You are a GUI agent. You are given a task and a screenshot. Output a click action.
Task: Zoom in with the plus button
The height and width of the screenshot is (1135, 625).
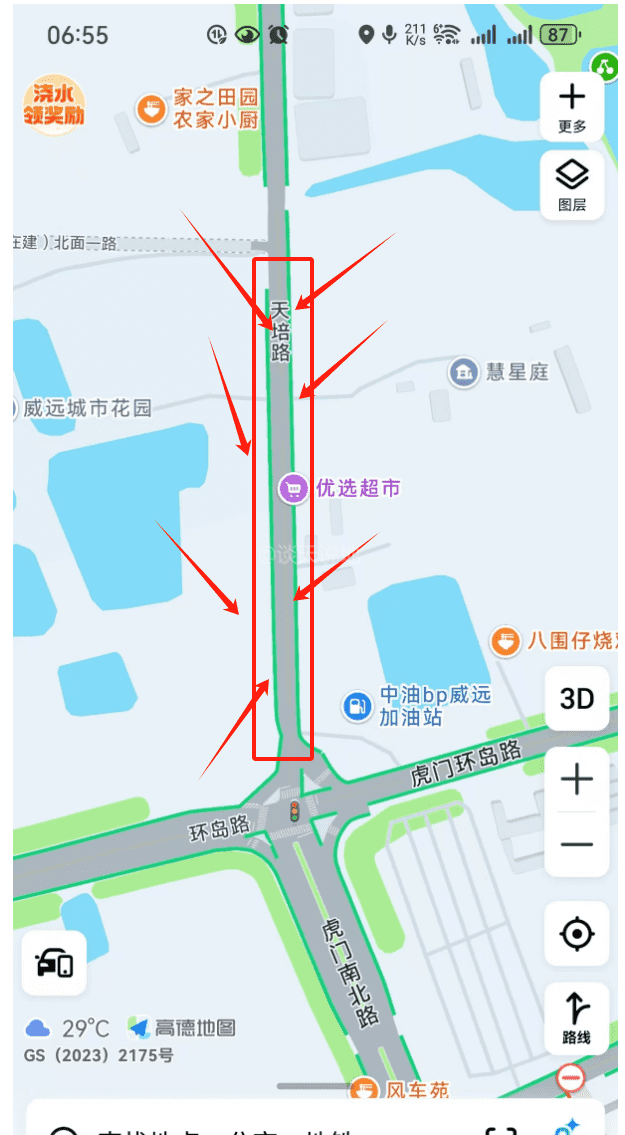click(x=577, y=780)
